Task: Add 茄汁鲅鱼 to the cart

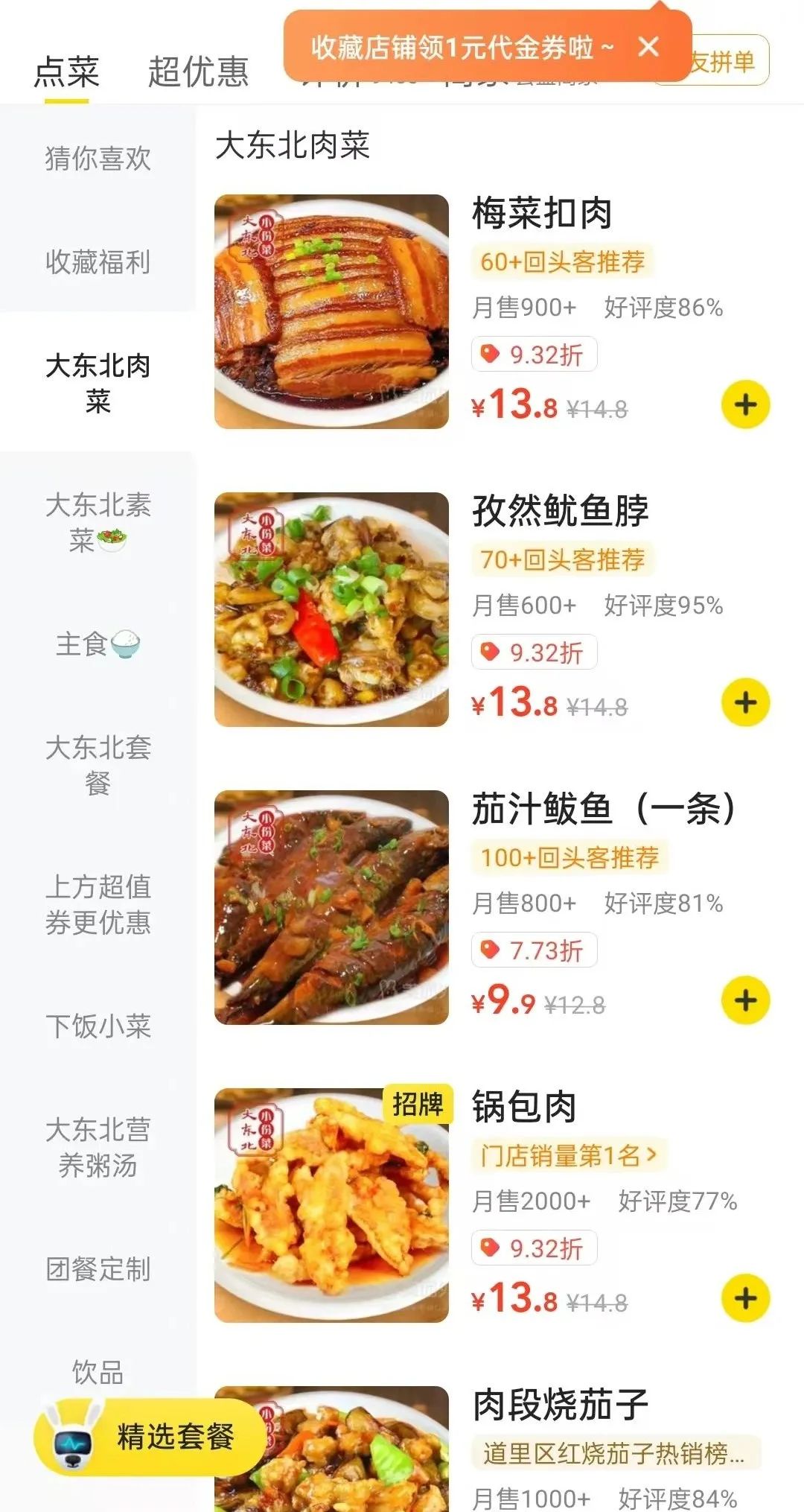Action: (x=745, y=1000)
